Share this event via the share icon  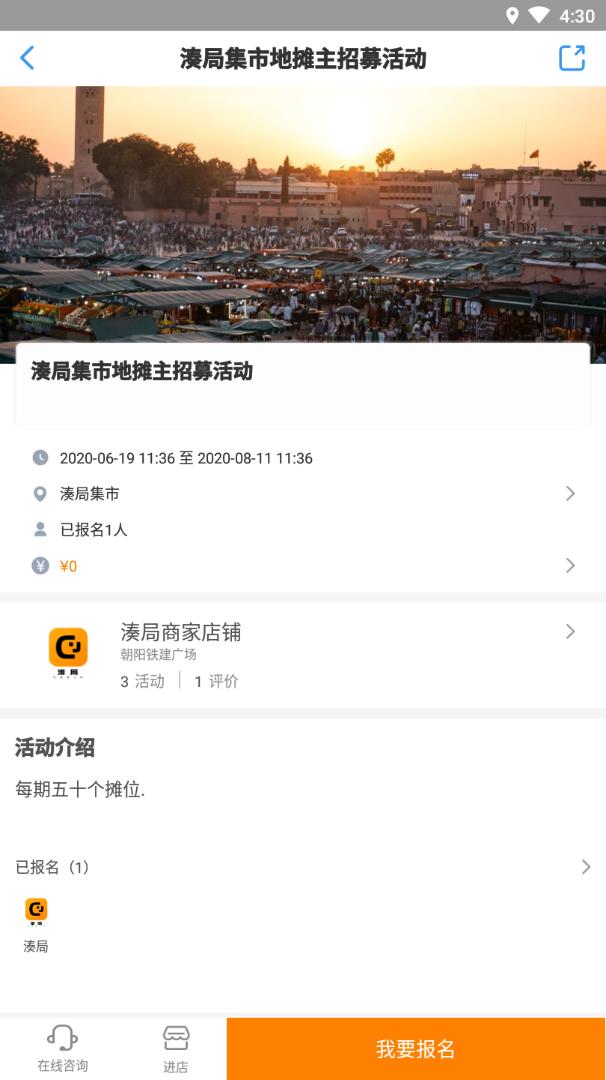(x=571, y=58)
